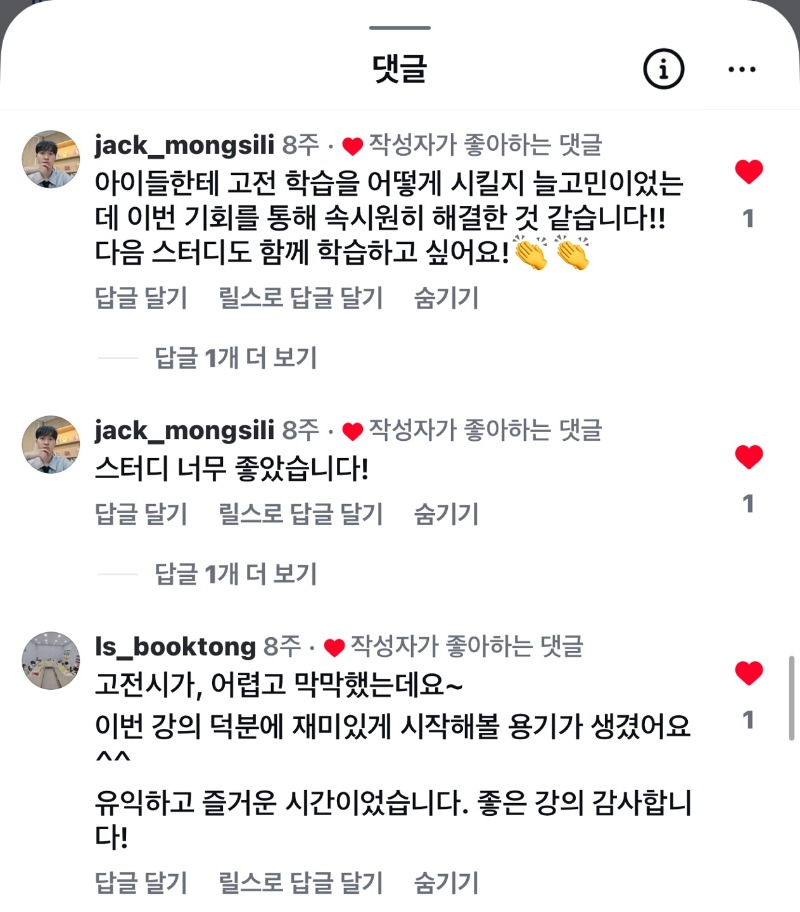
Task: Reply to the '스터디 너무 좋았습니다!' comment
Action: coord(141,514)
